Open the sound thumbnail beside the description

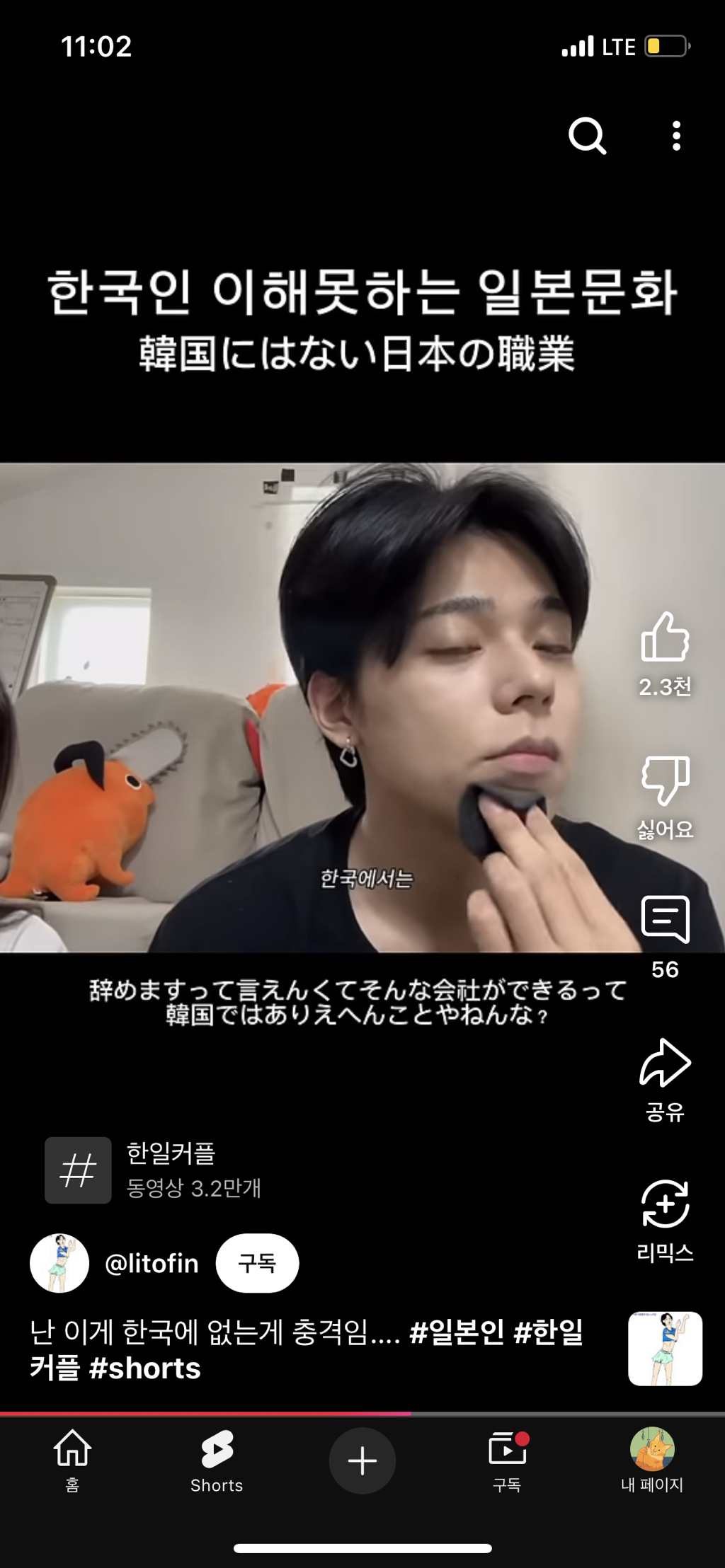click(664, 1349)
